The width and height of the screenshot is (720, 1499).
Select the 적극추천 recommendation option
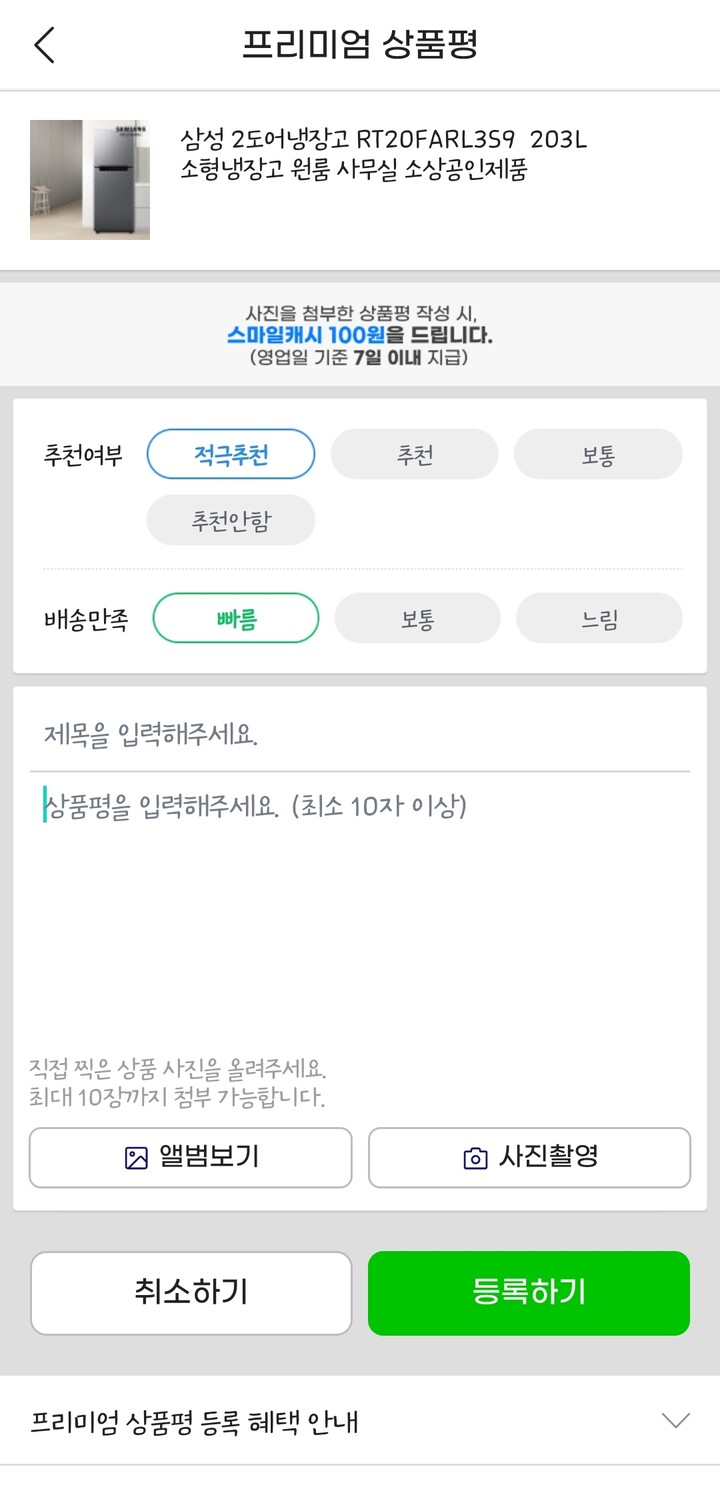[232, 454]
